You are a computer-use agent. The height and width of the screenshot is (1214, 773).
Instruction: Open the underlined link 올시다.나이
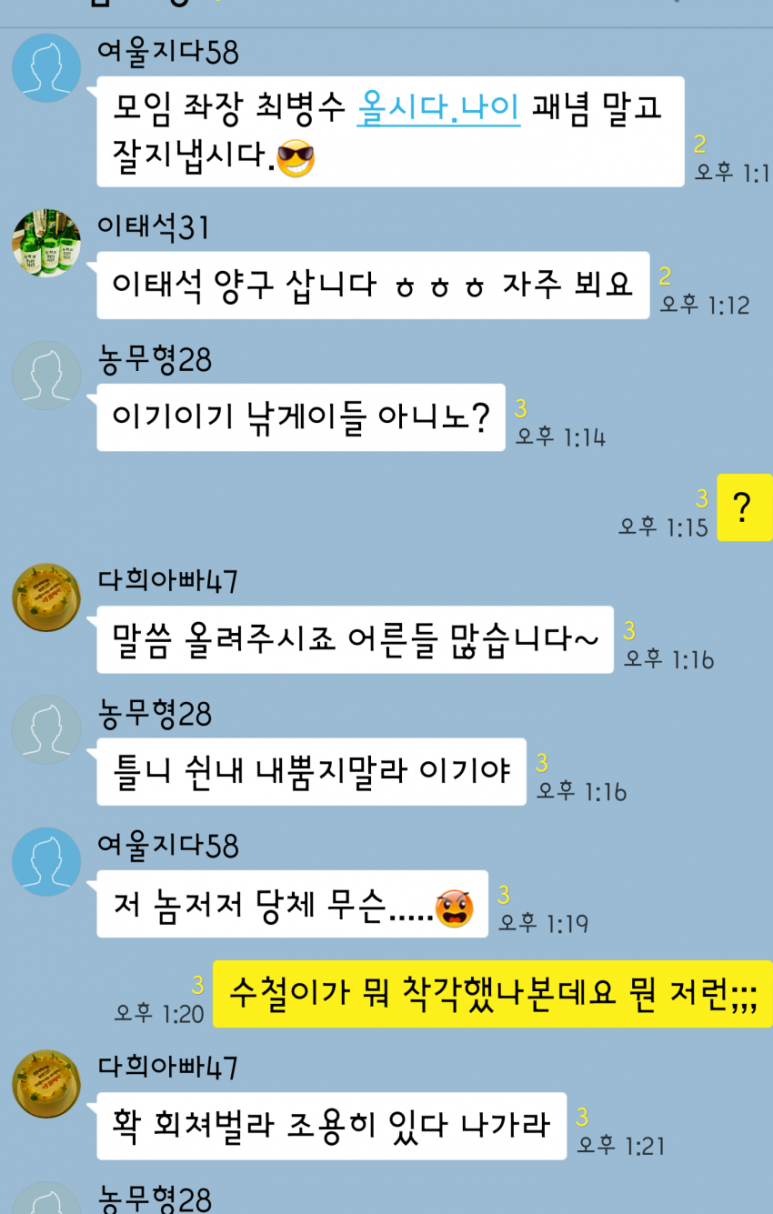pyautogui.click(x=438, y=108)
